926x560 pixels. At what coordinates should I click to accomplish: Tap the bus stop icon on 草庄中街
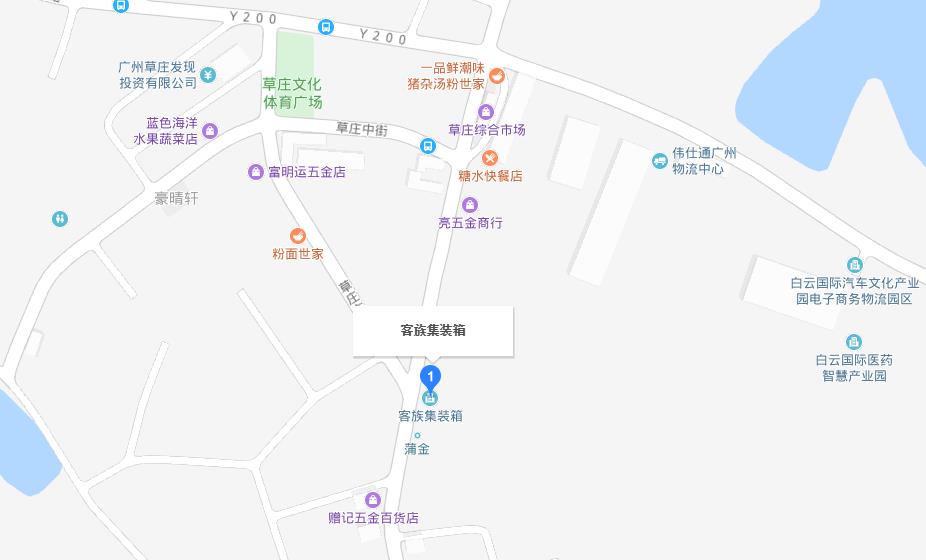[x=428, y=146]
